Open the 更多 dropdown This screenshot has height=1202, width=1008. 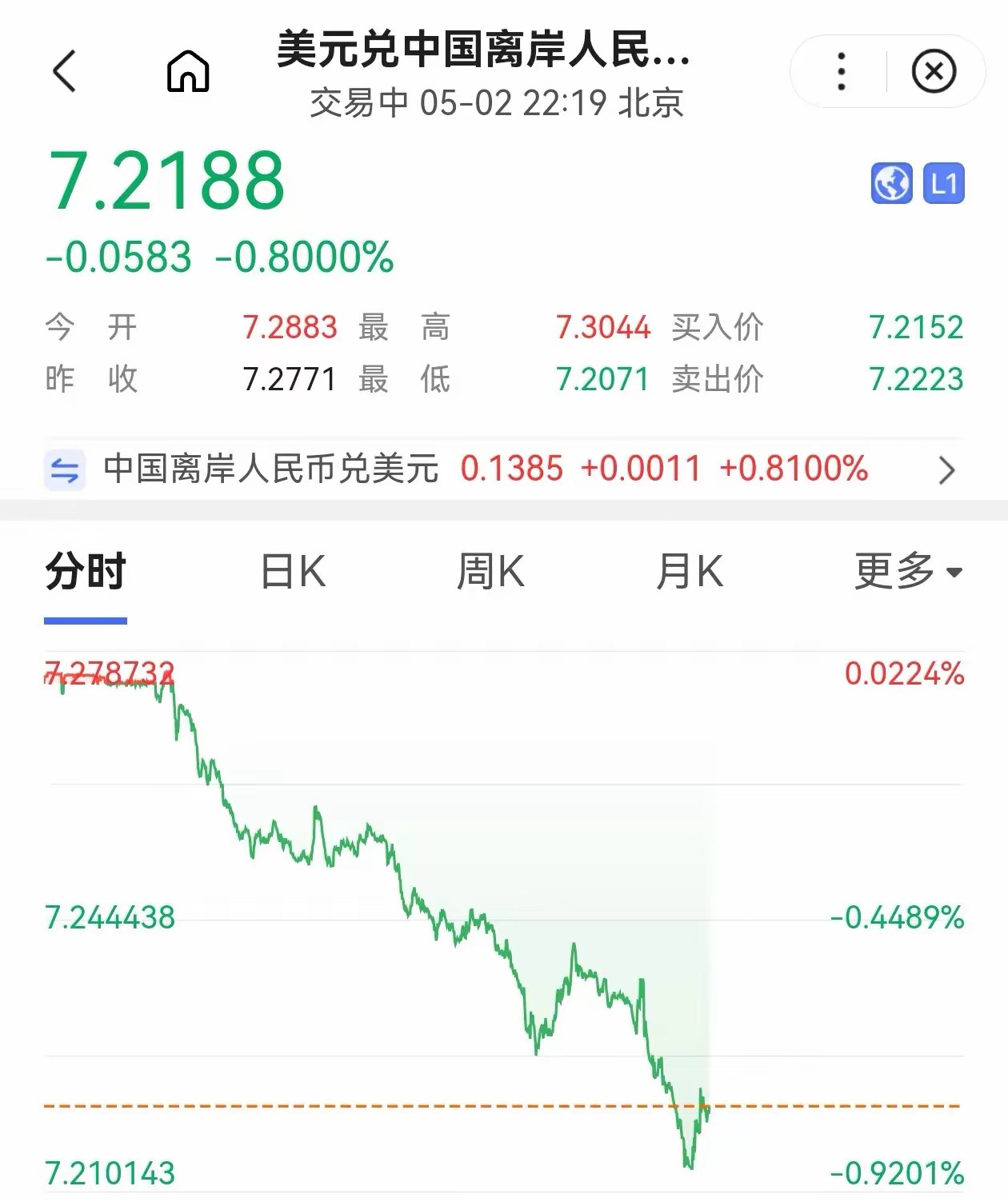(896, 570)
